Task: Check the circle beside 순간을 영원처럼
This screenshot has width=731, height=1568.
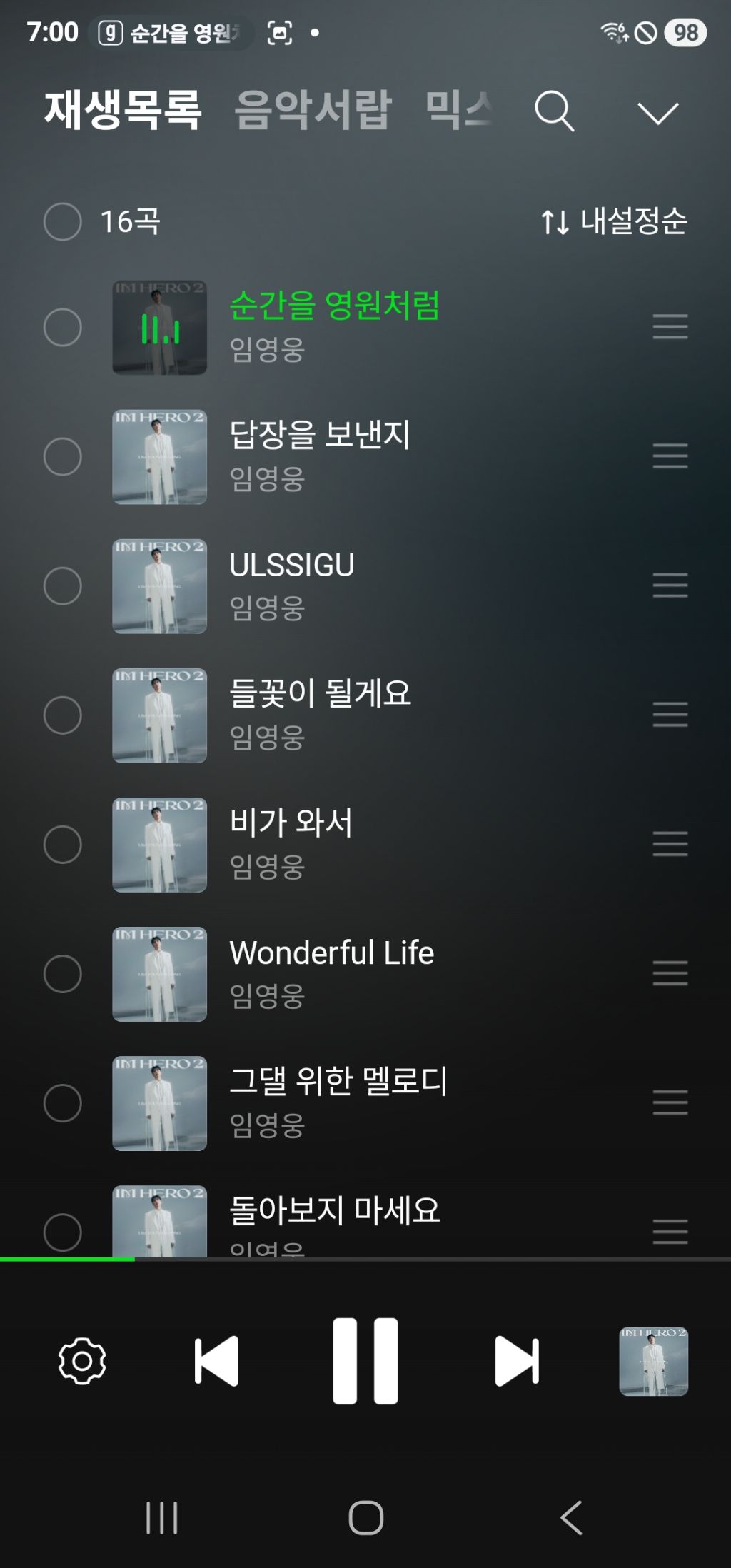Action: [63, 328]
